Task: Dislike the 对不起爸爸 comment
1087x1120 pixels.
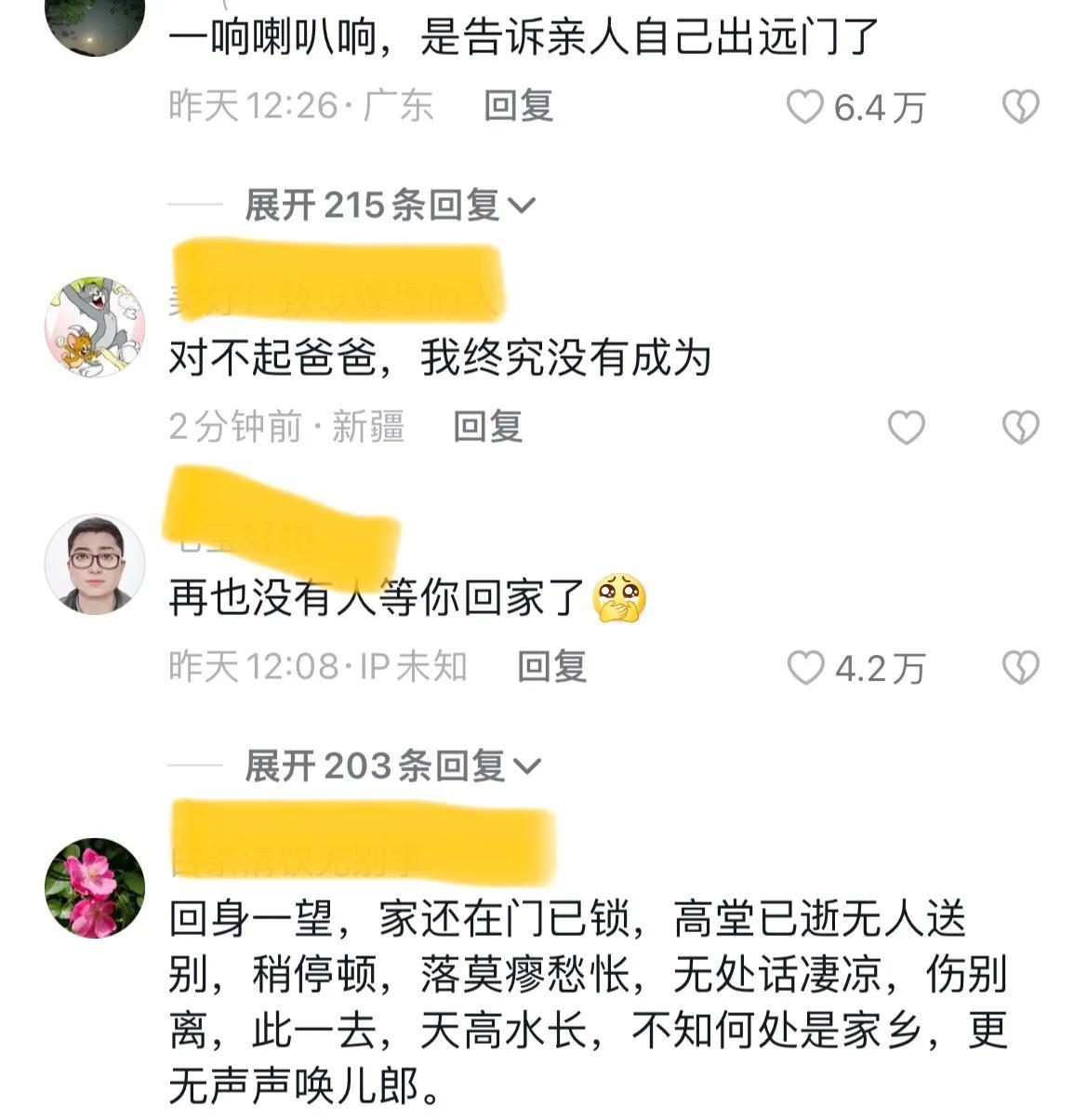Action: 1020,428
